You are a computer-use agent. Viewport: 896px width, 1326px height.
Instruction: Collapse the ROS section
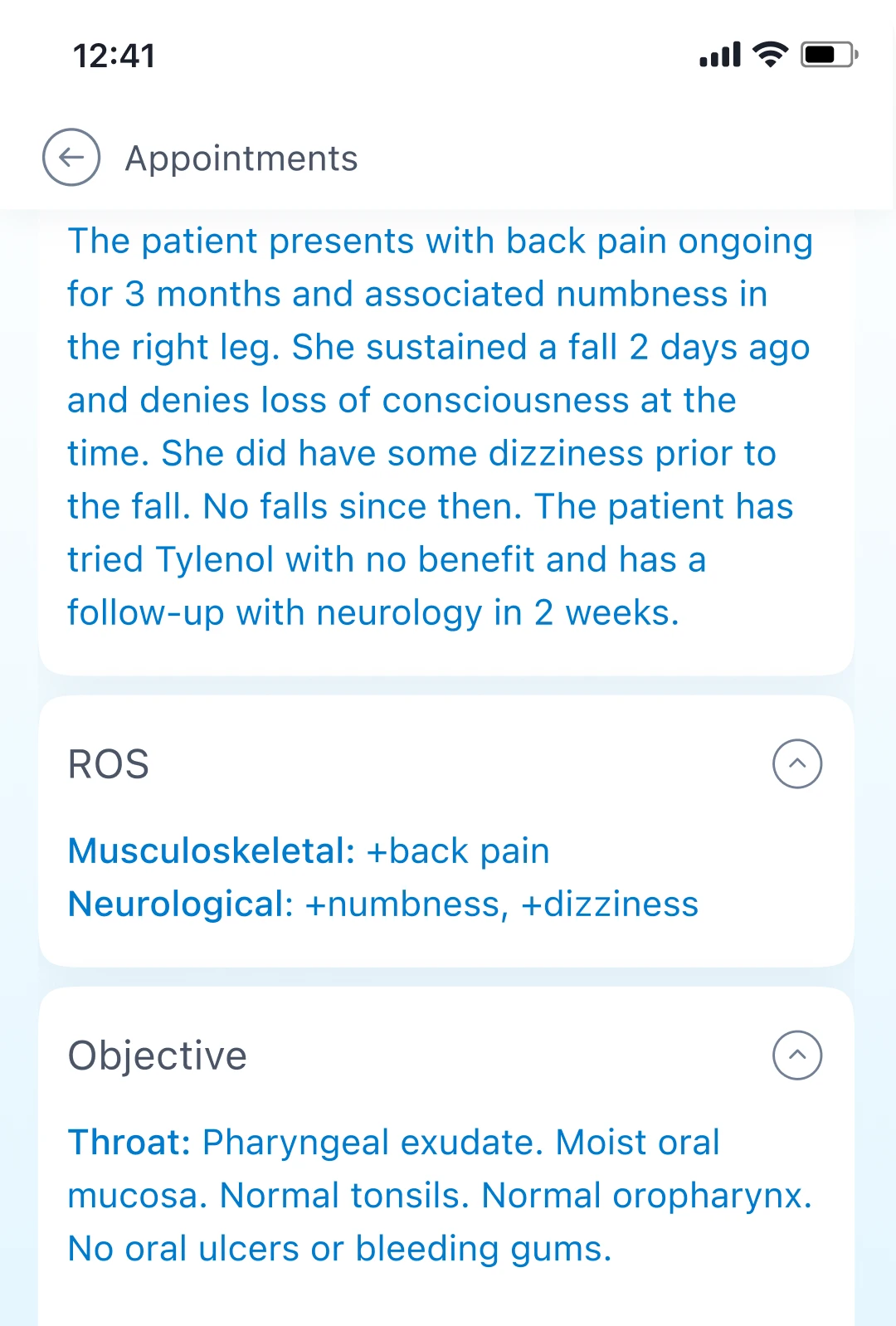tap(796, 763)
